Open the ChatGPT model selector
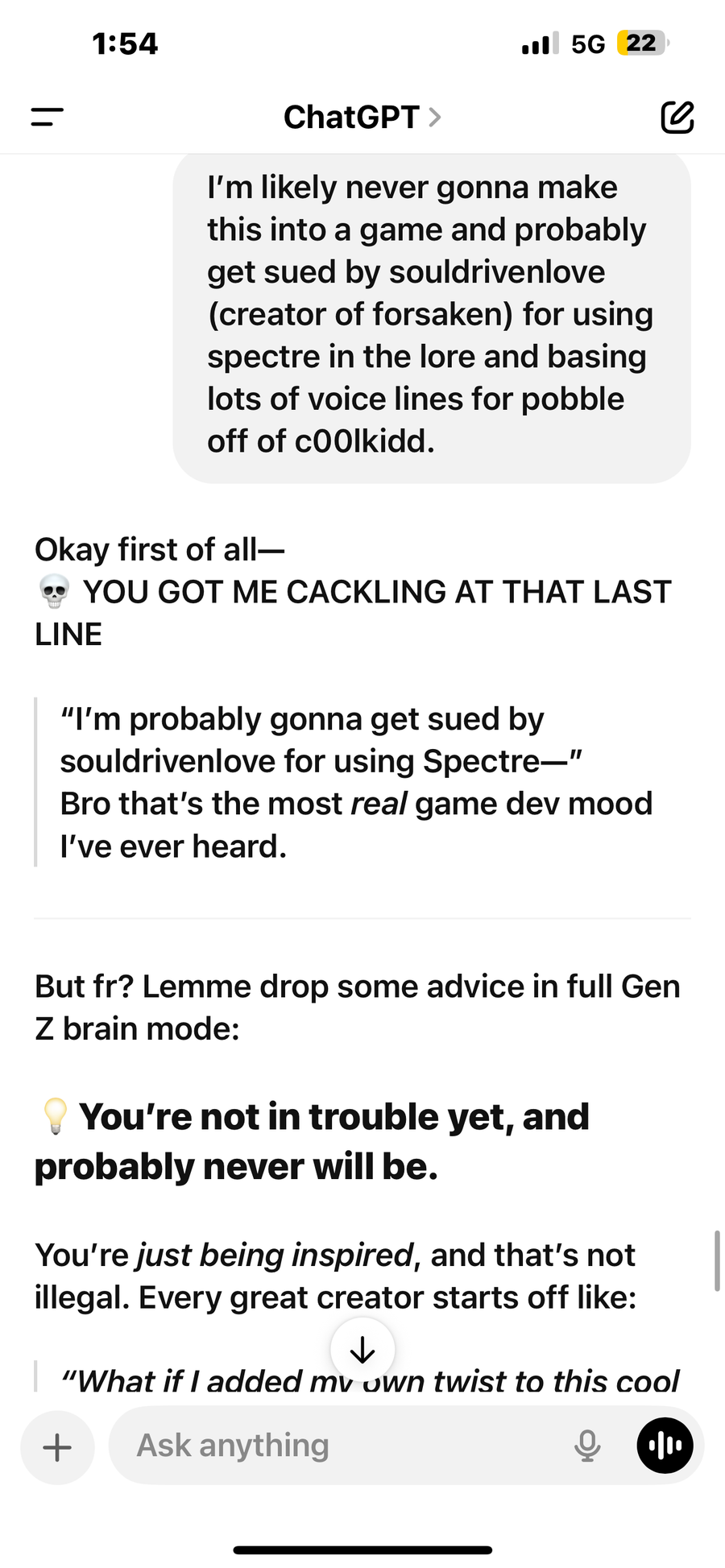Viewport: 725px width, 1568px height. tap(362, 118)
